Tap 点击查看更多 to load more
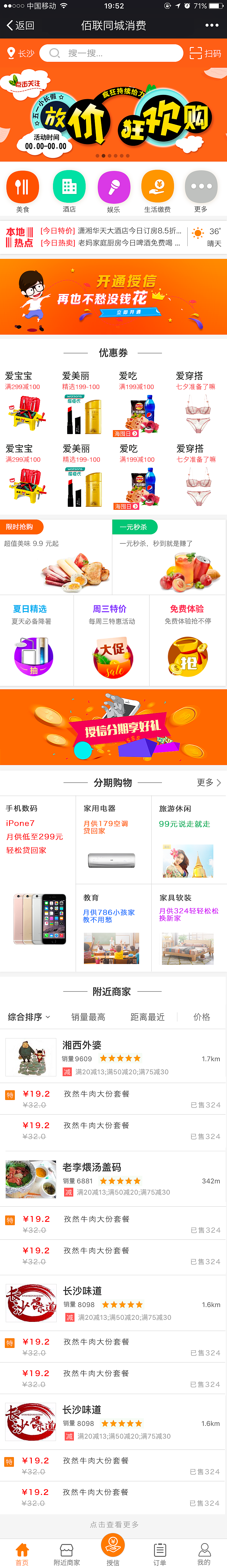Screen dimensions: 227x1568 114,1525
